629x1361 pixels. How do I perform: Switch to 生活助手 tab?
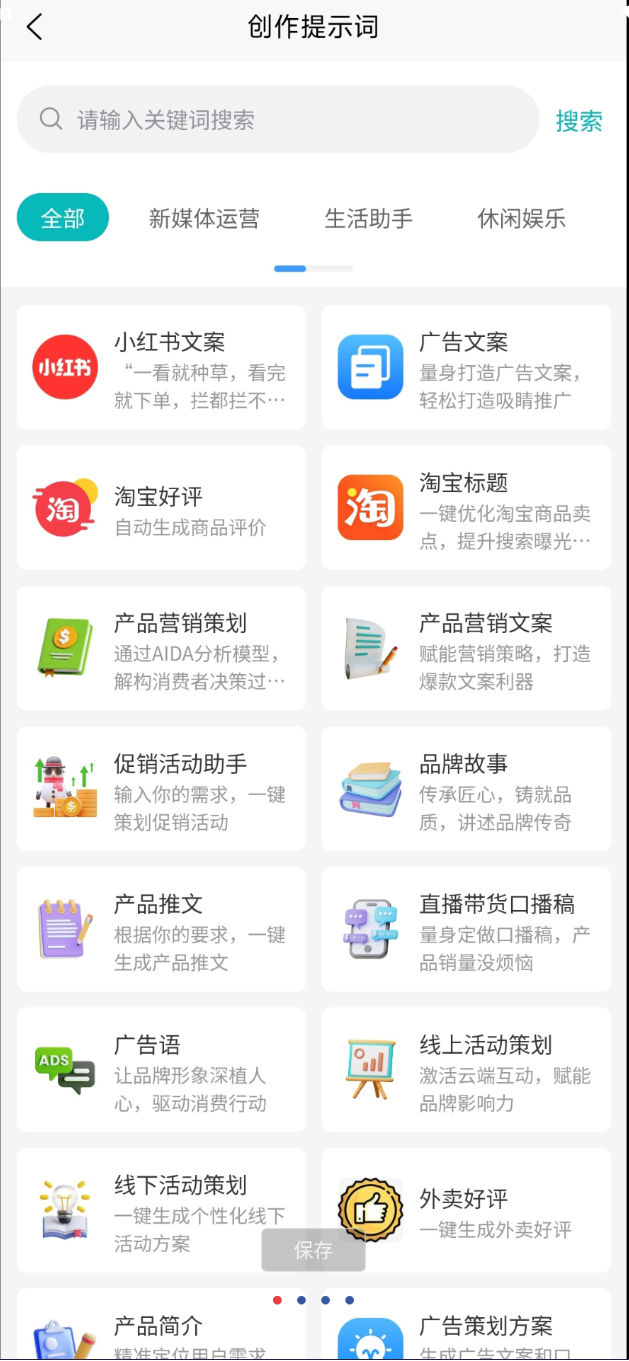coord(368,218)
